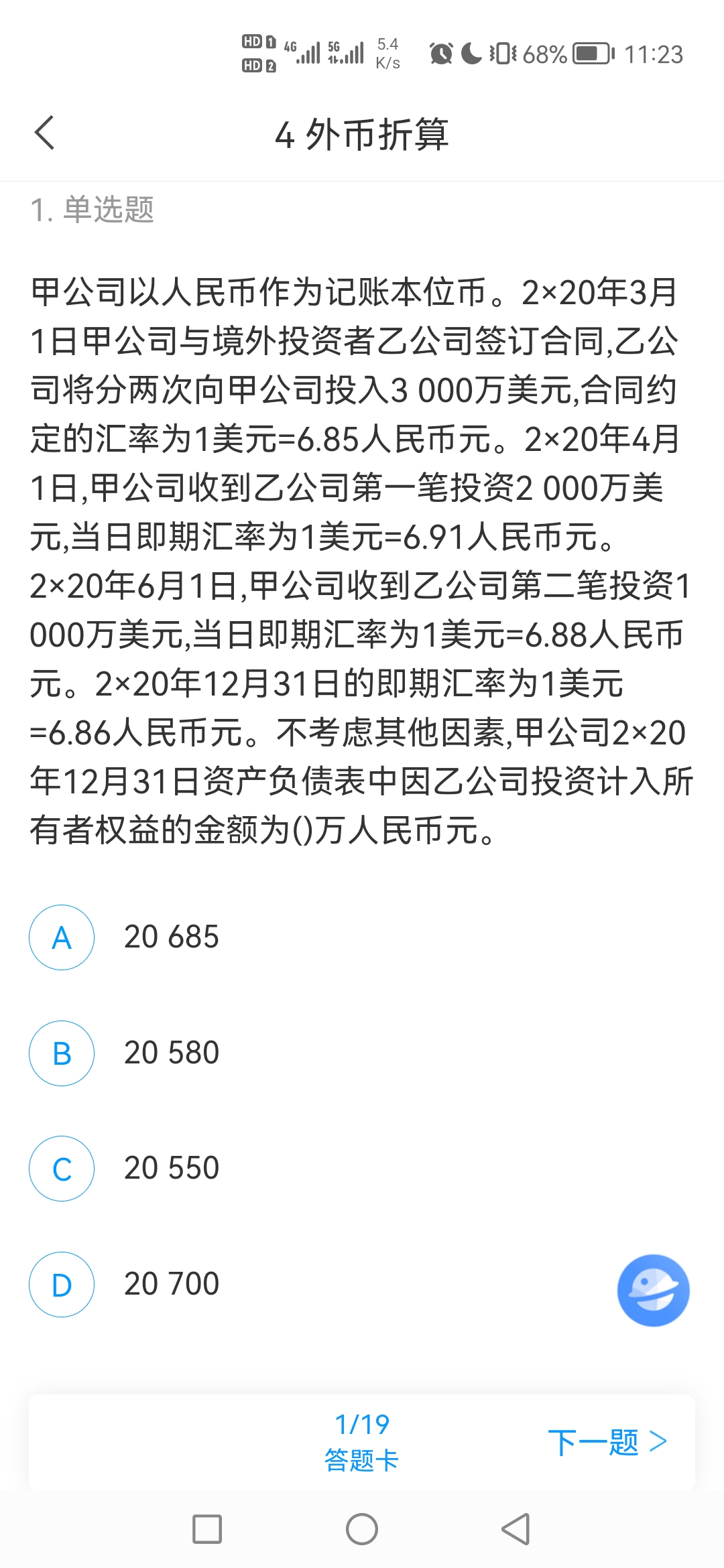Open the floating assistant bubble
Screen dimensions: 724x1568
pos(653,1290)
